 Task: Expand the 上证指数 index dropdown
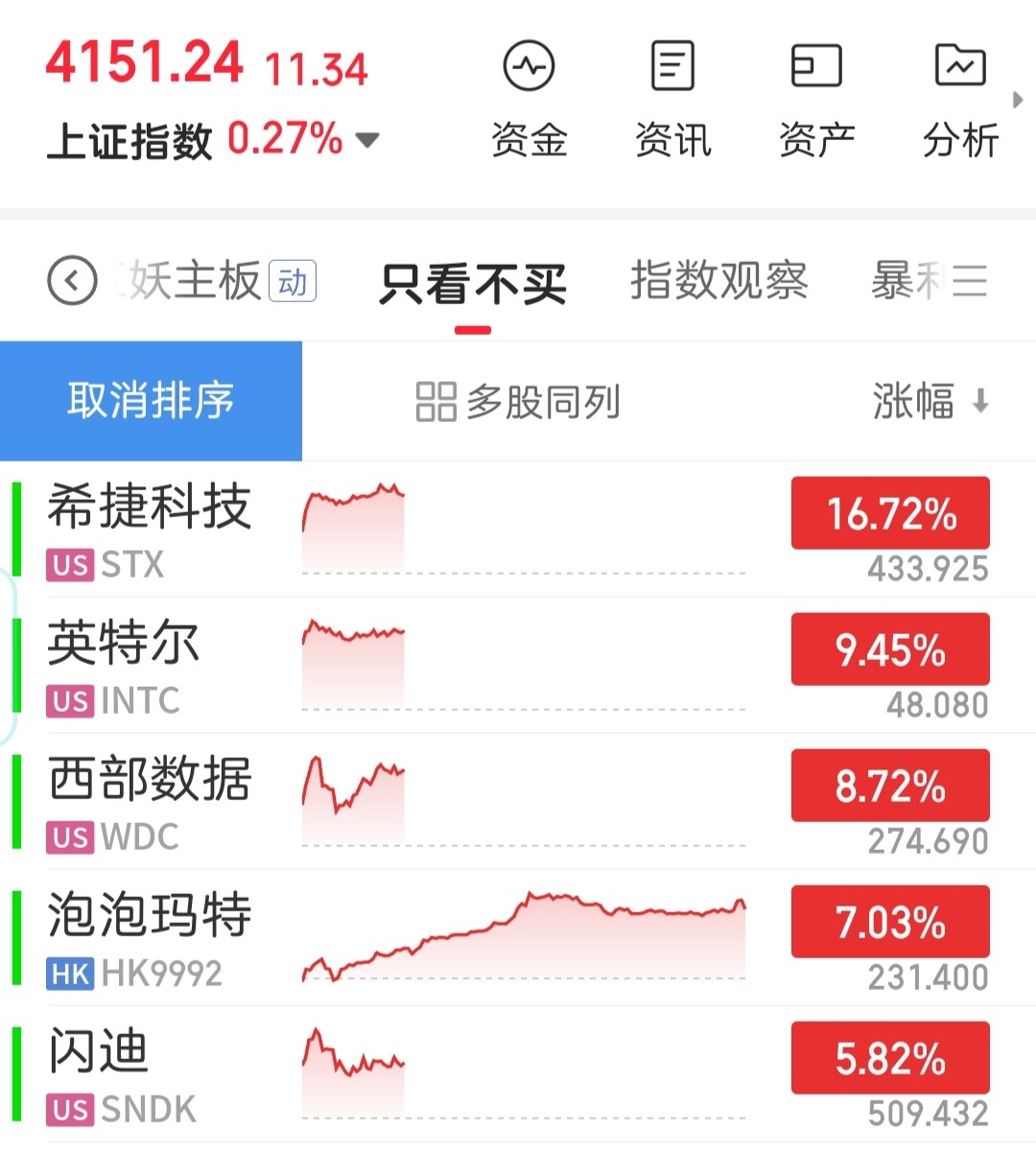[x=366, y=140]
